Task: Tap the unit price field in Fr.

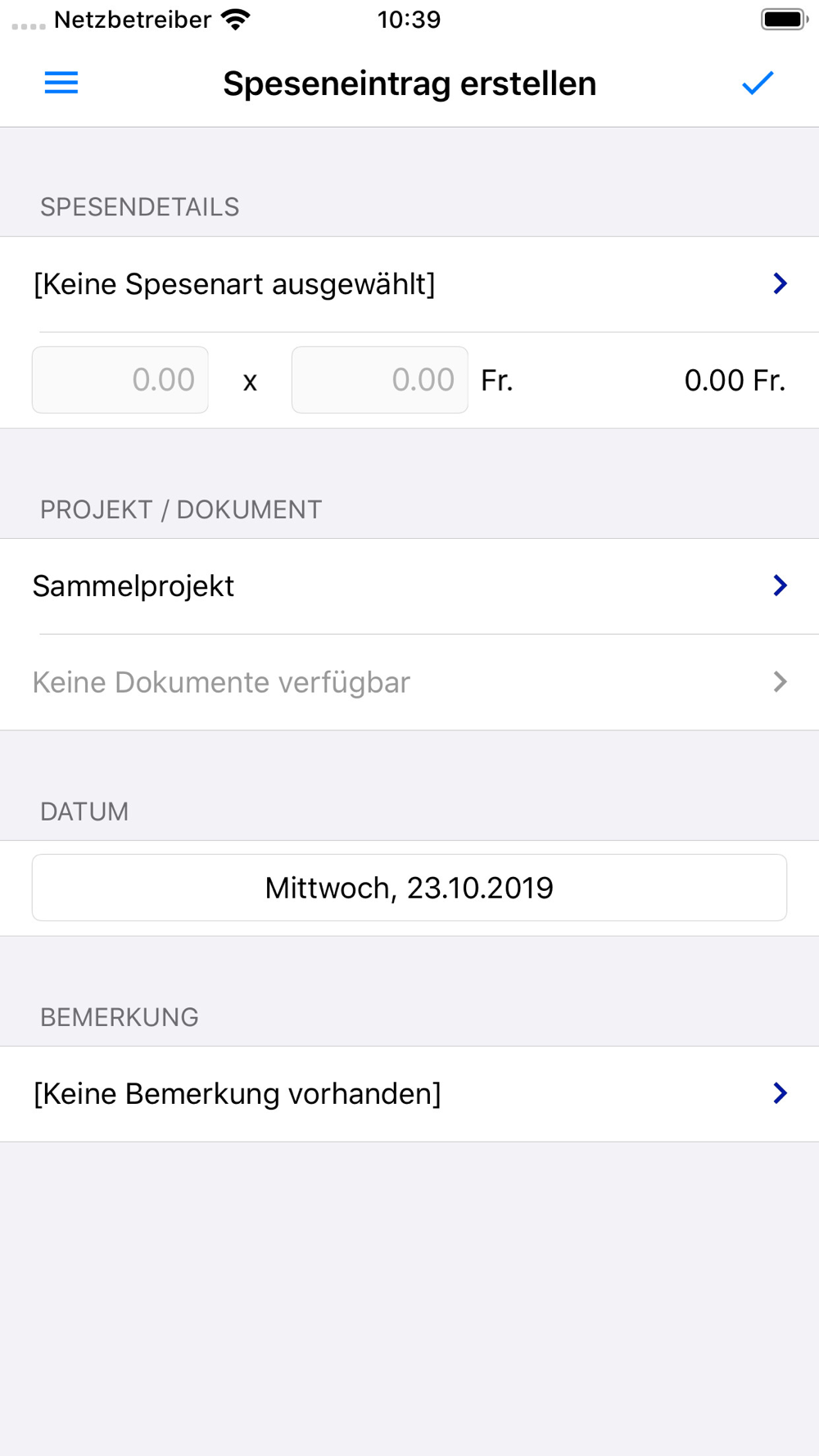Action: pos(380,380)
